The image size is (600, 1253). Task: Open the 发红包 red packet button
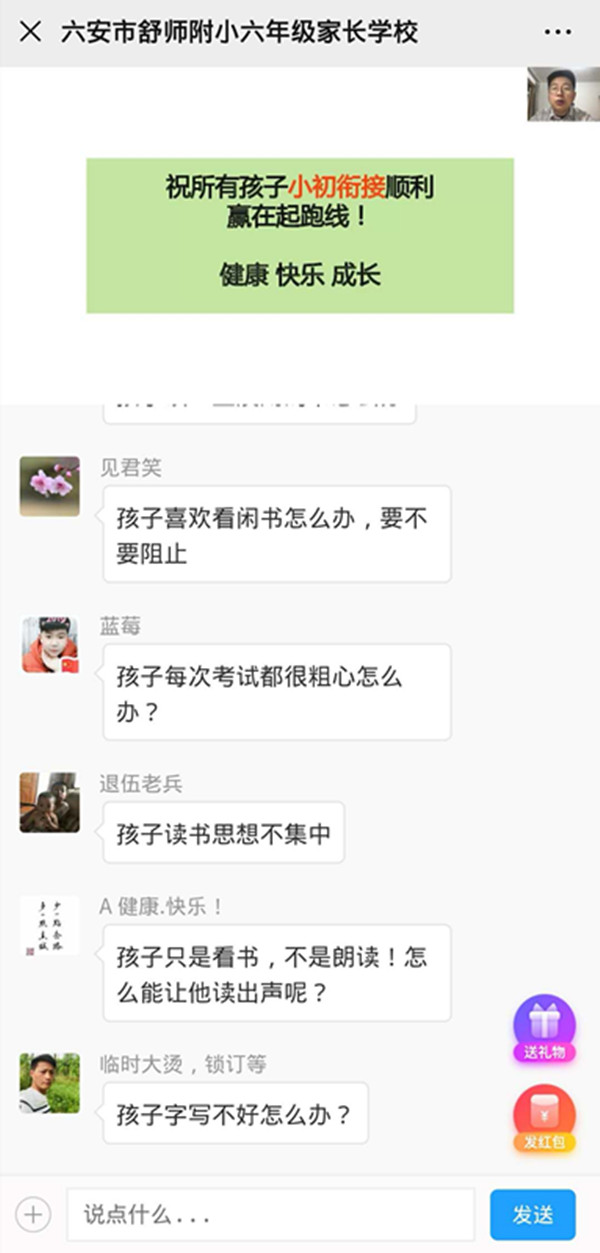point(544,1118)
